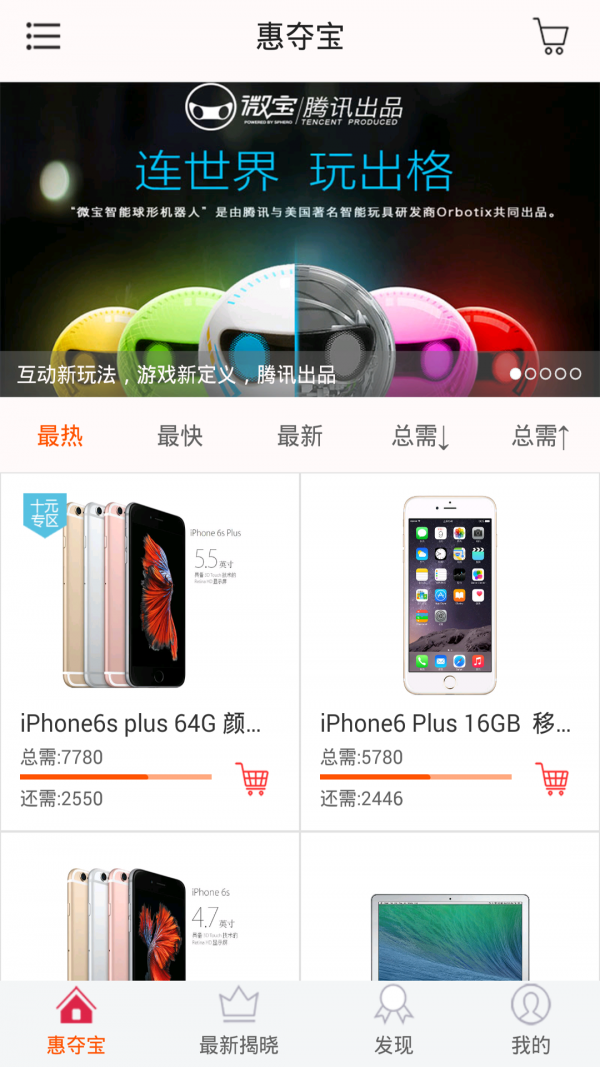The height and width of the screenshot is (1067, 600).
Task: Go to the 我的 profile tab
Action: pyautogui.click(x=531, y=1022)
